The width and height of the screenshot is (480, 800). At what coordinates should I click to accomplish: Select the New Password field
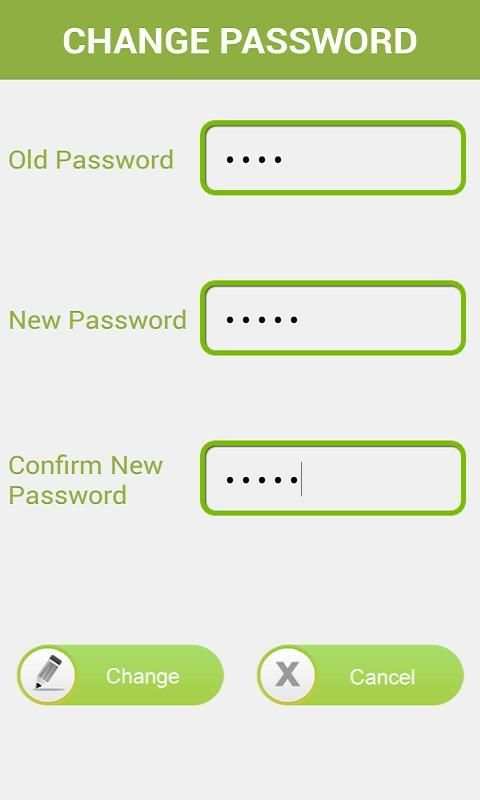click(333, 318)
